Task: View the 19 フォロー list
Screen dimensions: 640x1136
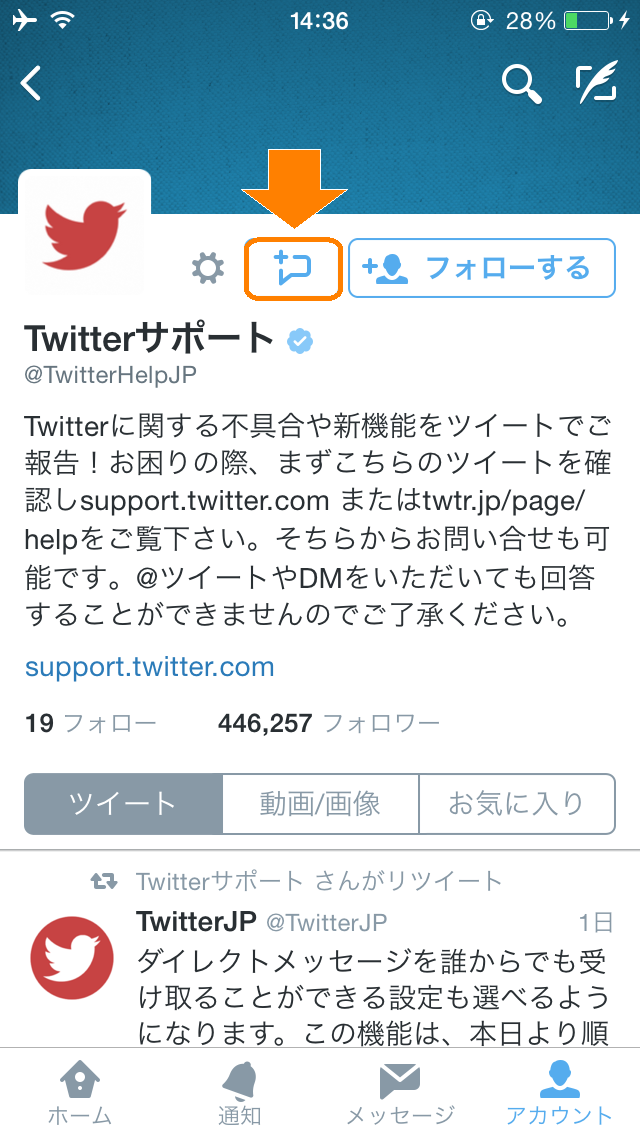Action: 90,722
